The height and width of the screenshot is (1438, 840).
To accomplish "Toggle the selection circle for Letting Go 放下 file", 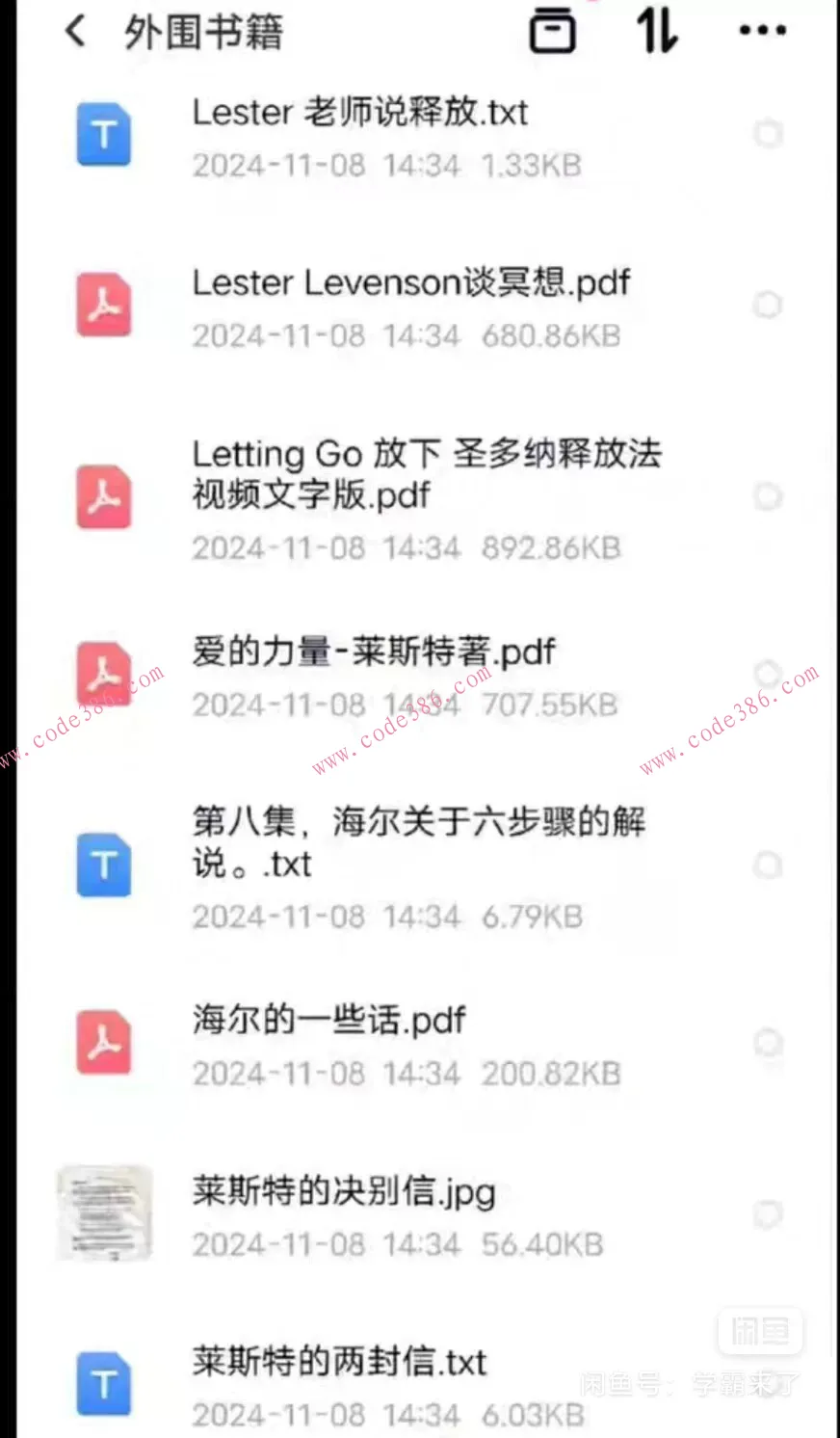I will 768,497.
